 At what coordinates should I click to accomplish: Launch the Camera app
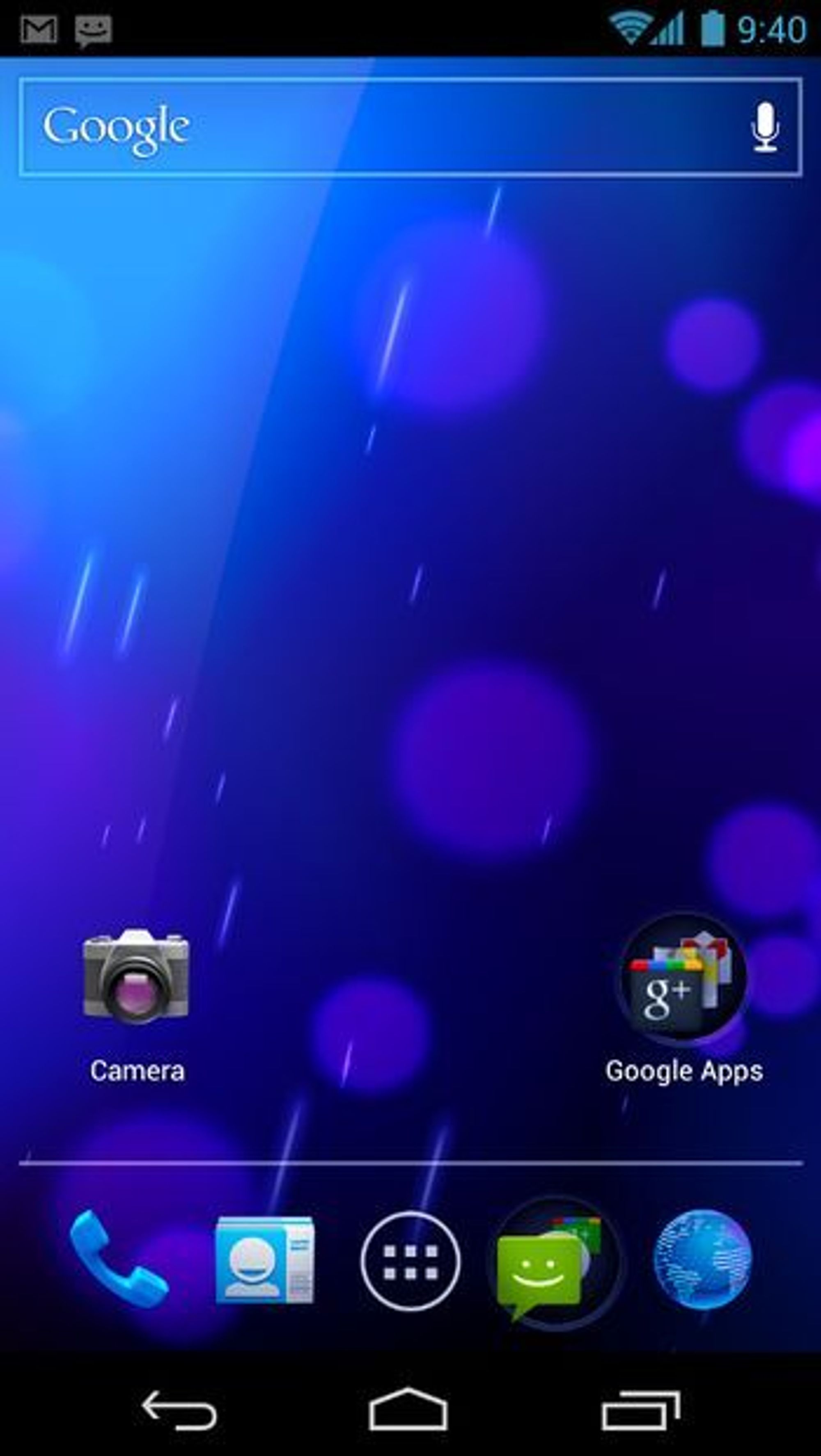tap(136, 979)
